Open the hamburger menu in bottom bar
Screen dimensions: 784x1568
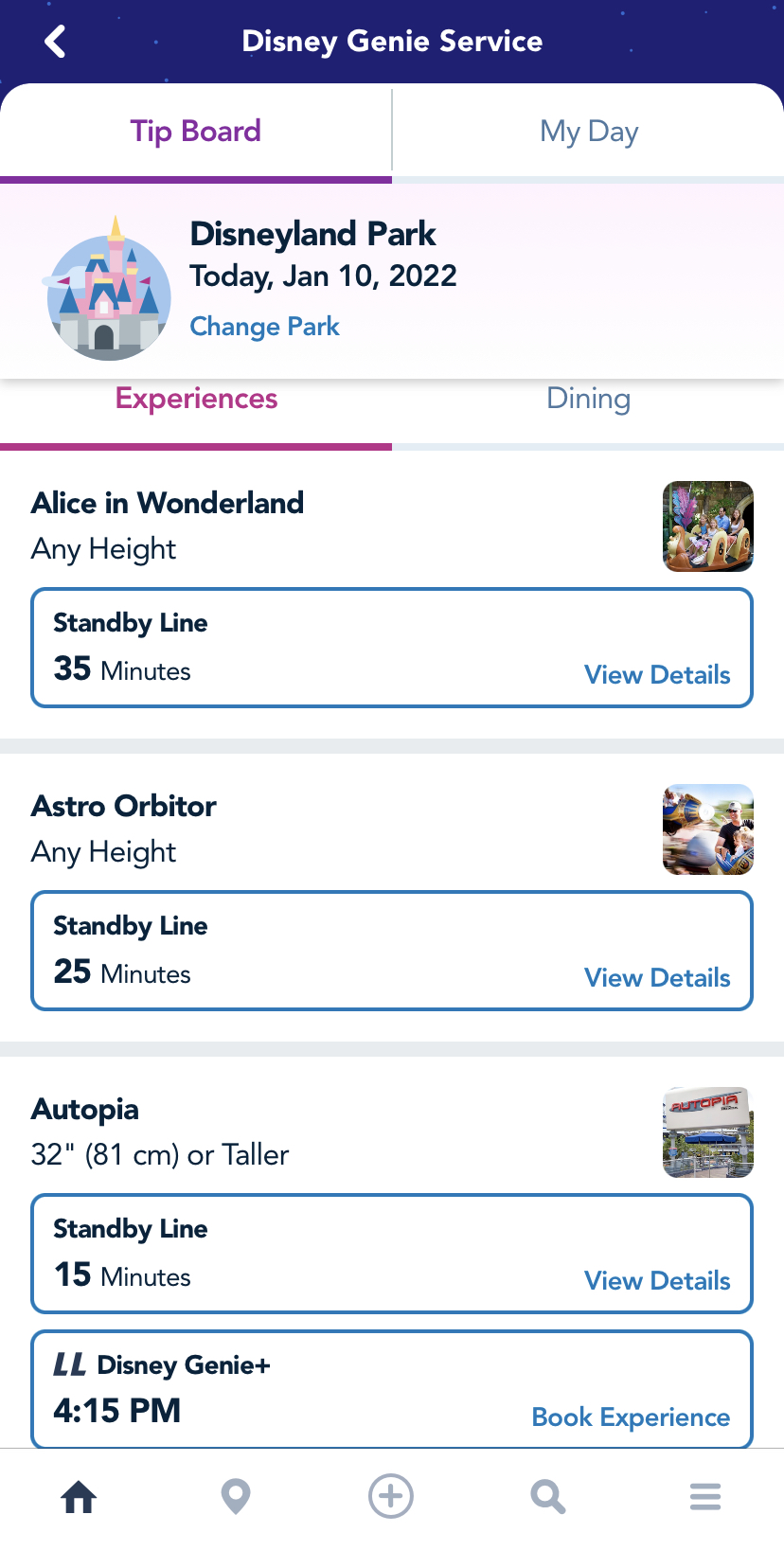[x=705, y=1497]
